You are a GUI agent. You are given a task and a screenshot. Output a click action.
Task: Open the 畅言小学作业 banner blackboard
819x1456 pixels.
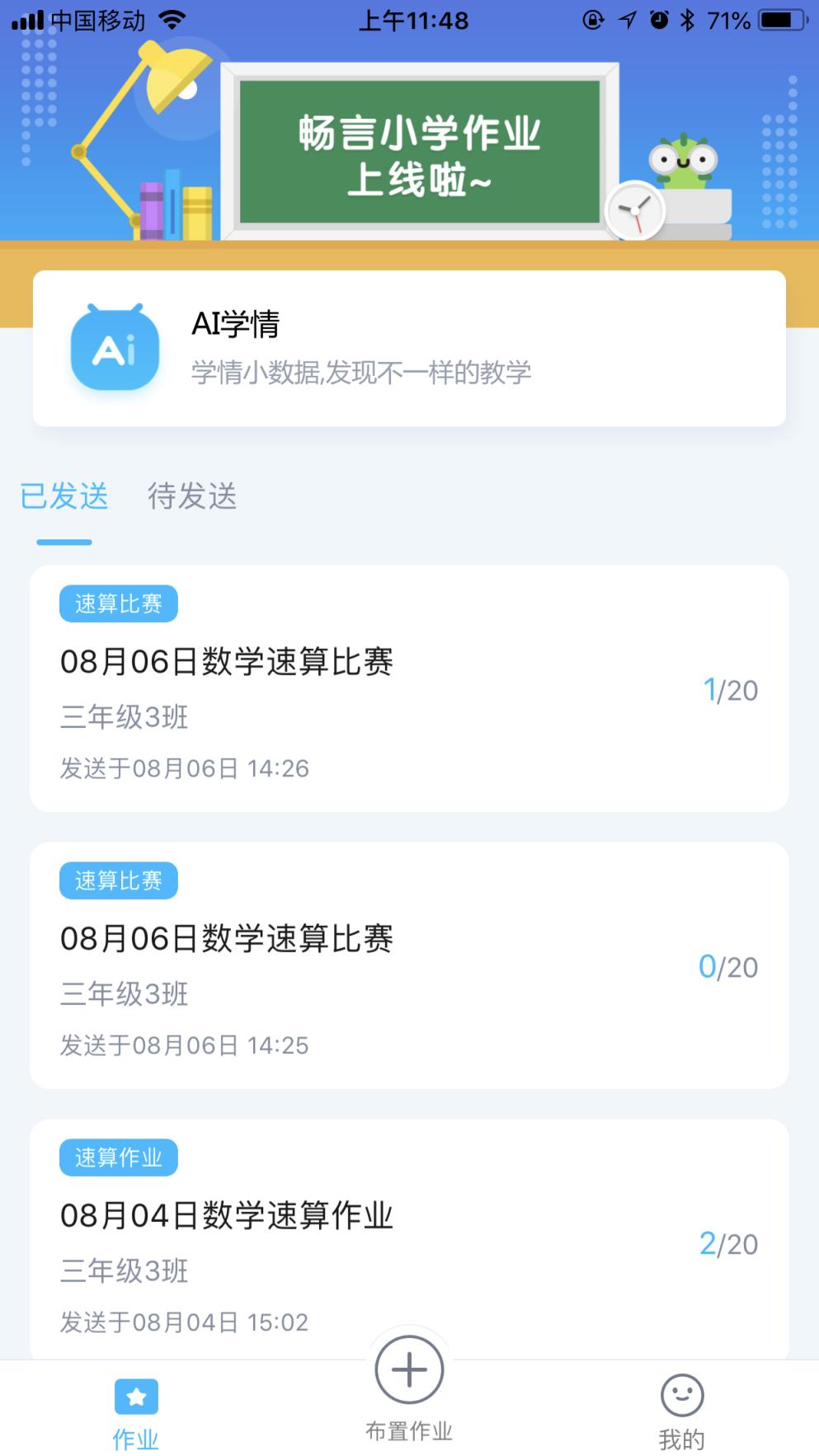pos(417,153)
